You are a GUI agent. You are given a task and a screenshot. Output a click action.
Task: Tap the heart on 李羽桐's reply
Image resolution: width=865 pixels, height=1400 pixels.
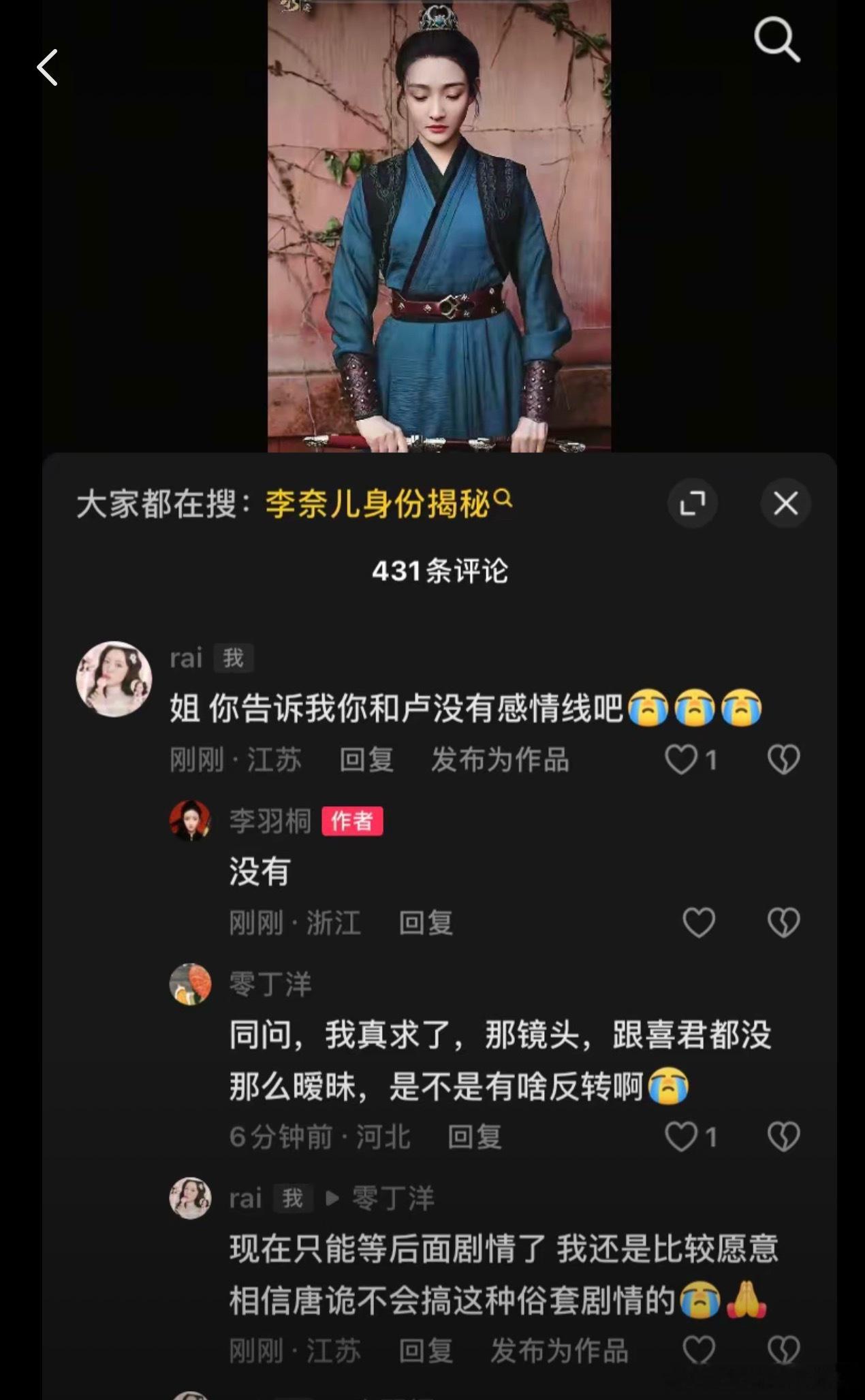[x=697, y=923]
